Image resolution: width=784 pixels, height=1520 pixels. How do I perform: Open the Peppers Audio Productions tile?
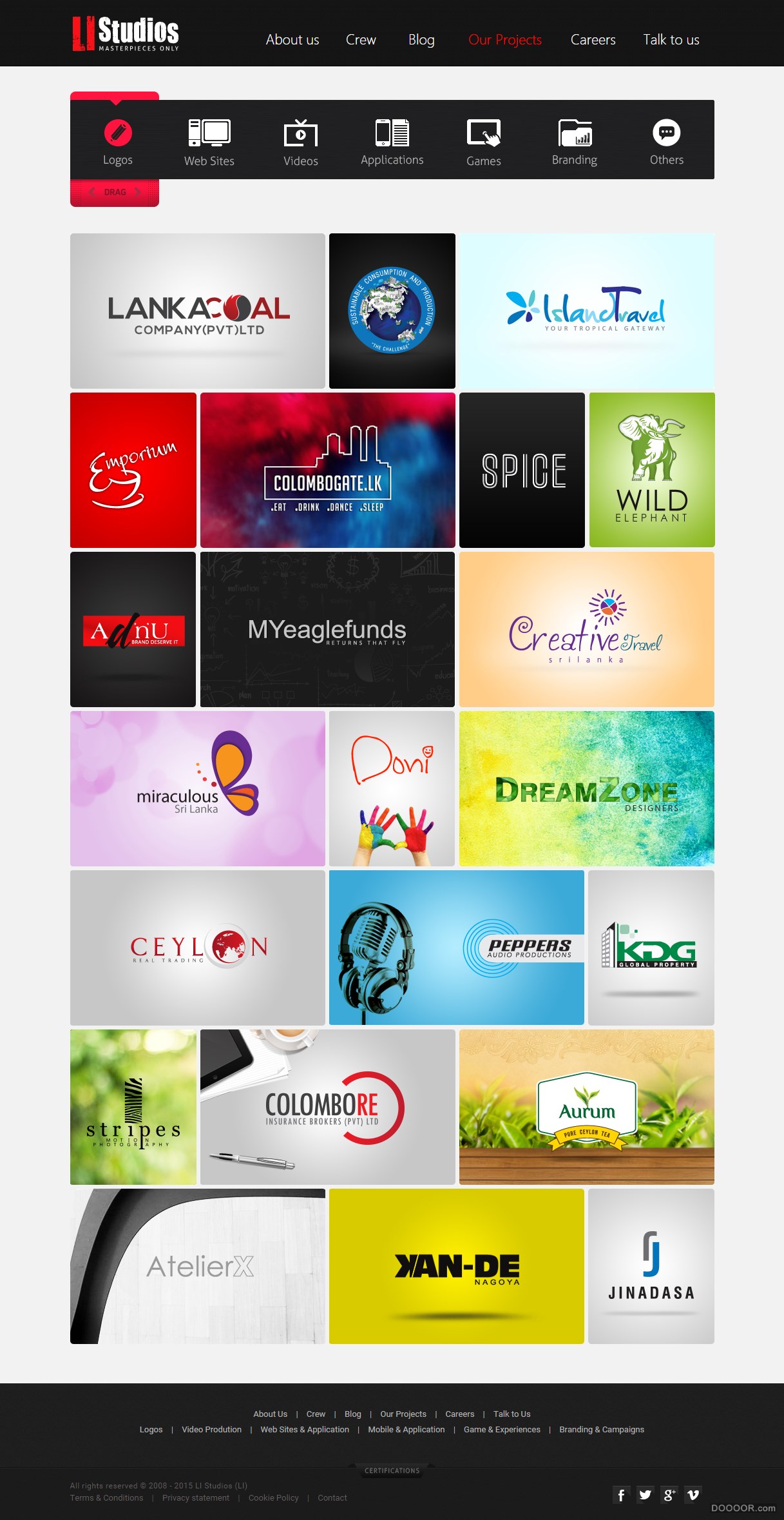pyautogui.click(x=456, y=948)
